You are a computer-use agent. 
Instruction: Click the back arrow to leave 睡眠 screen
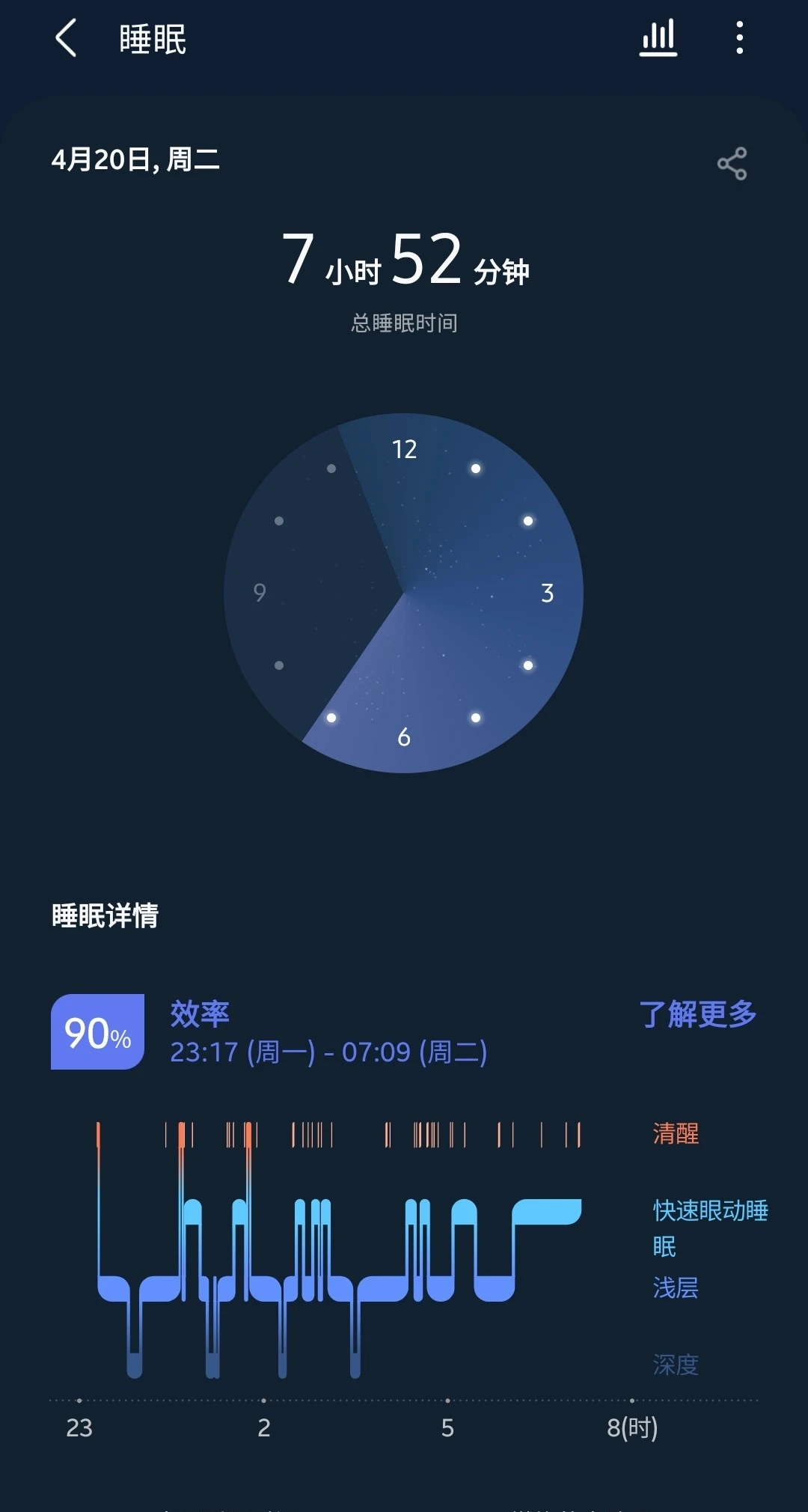point(66,39)
